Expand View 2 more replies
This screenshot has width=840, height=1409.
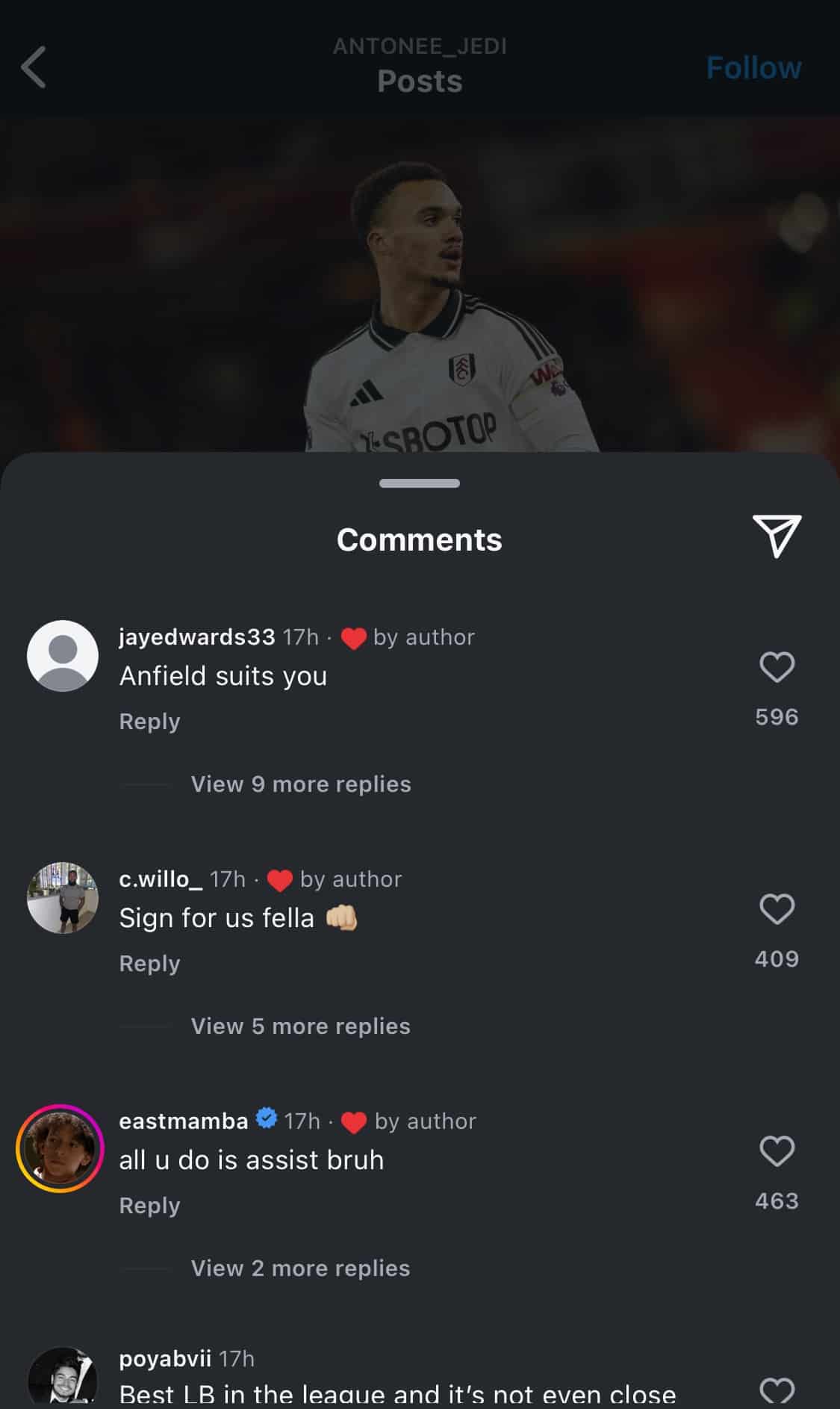pos(301,1269)
